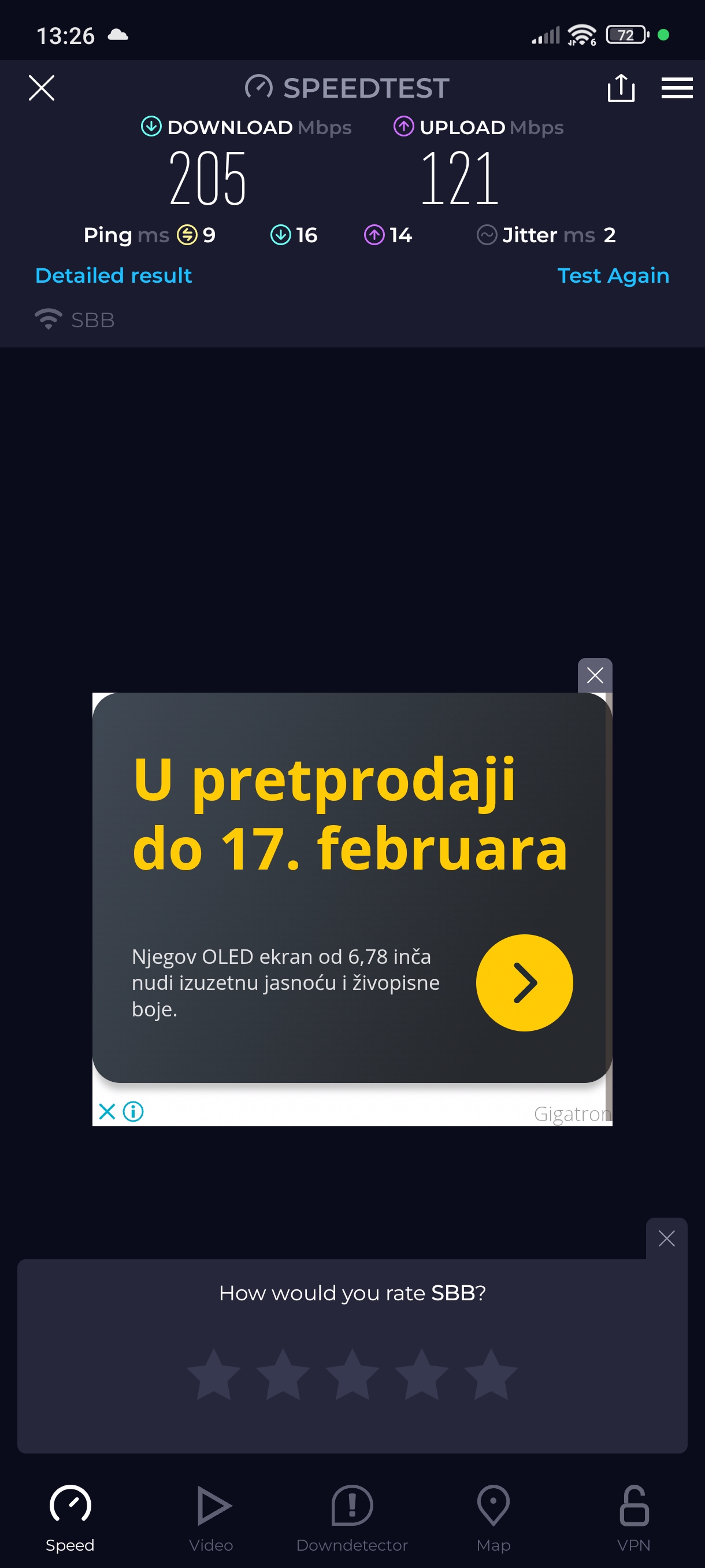Rate SBB five stars

coord(490,1374)
